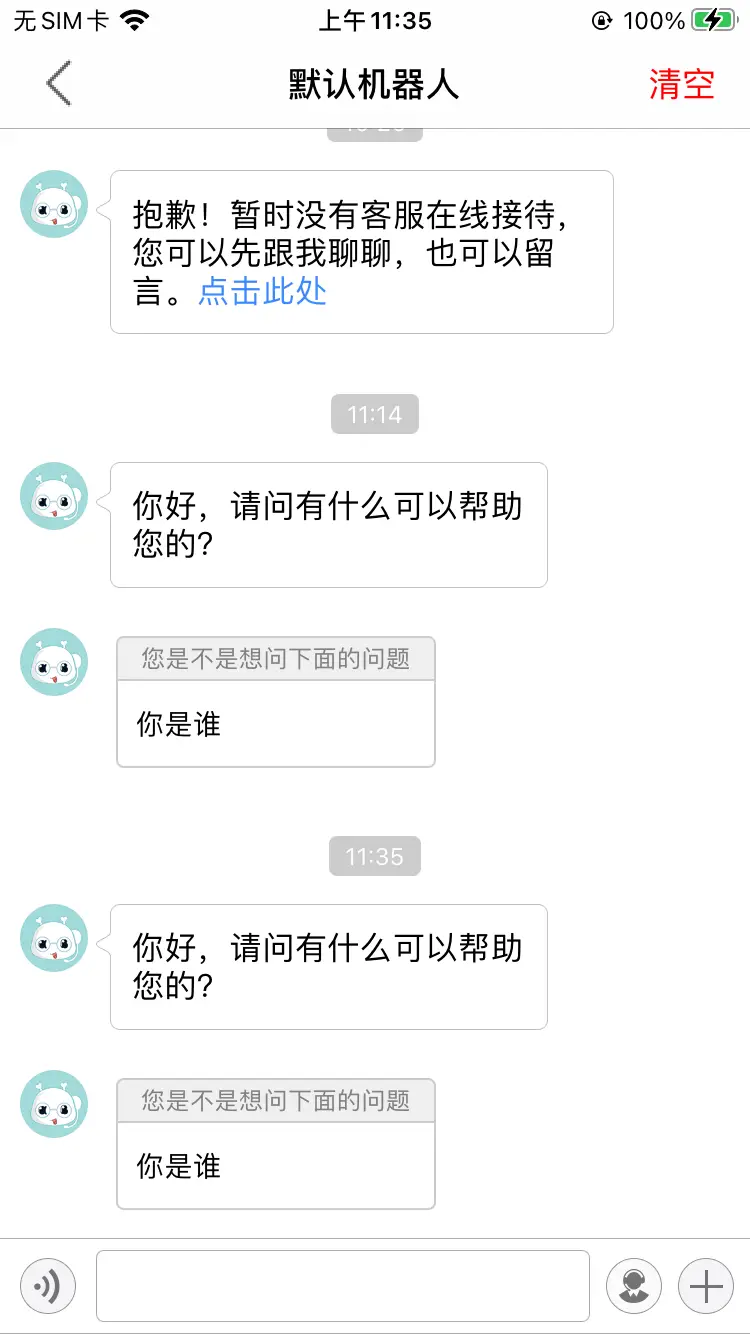Tap 清空 to clear the chat
This screenshot has height=1334, width=750.
coord(682,84)
